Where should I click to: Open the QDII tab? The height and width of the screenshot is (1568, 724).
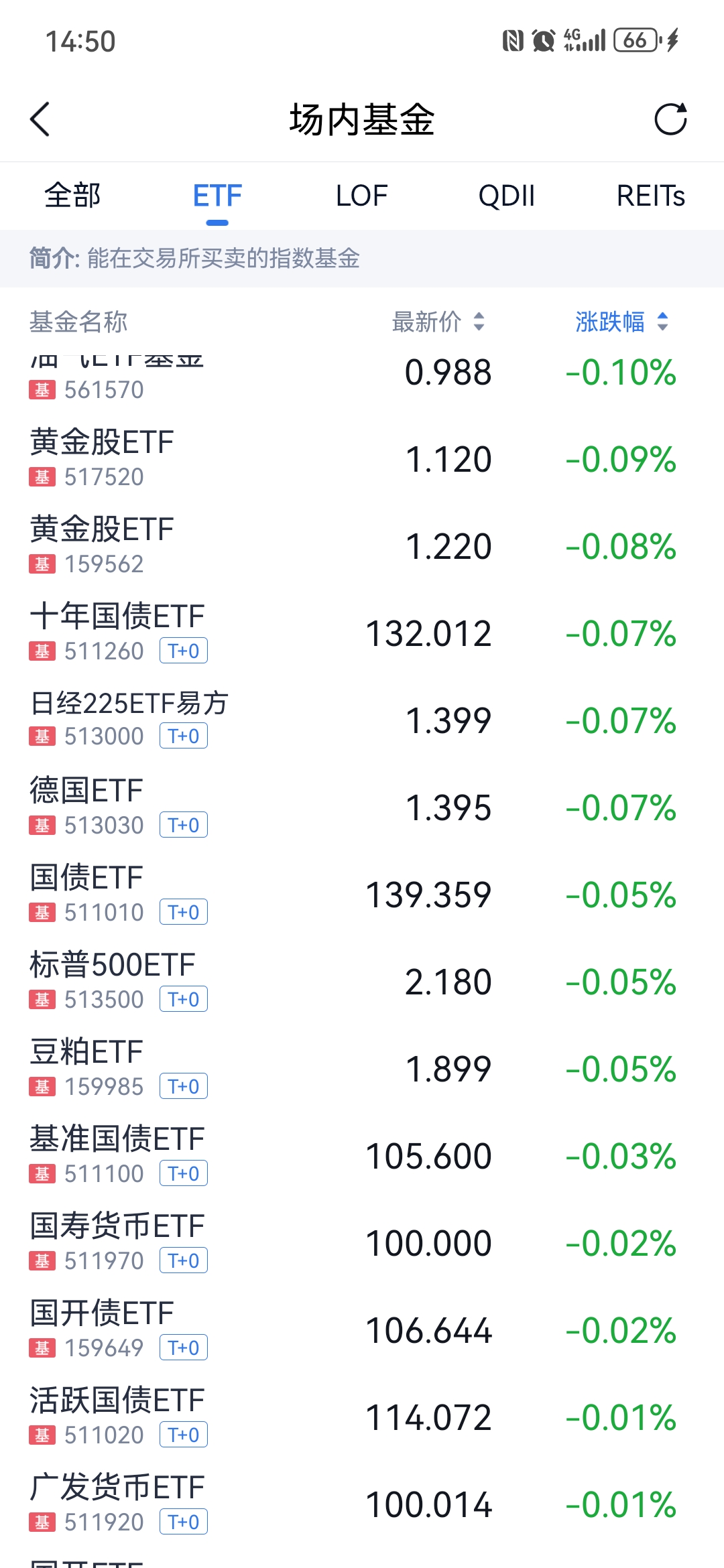tap(506, 196)
